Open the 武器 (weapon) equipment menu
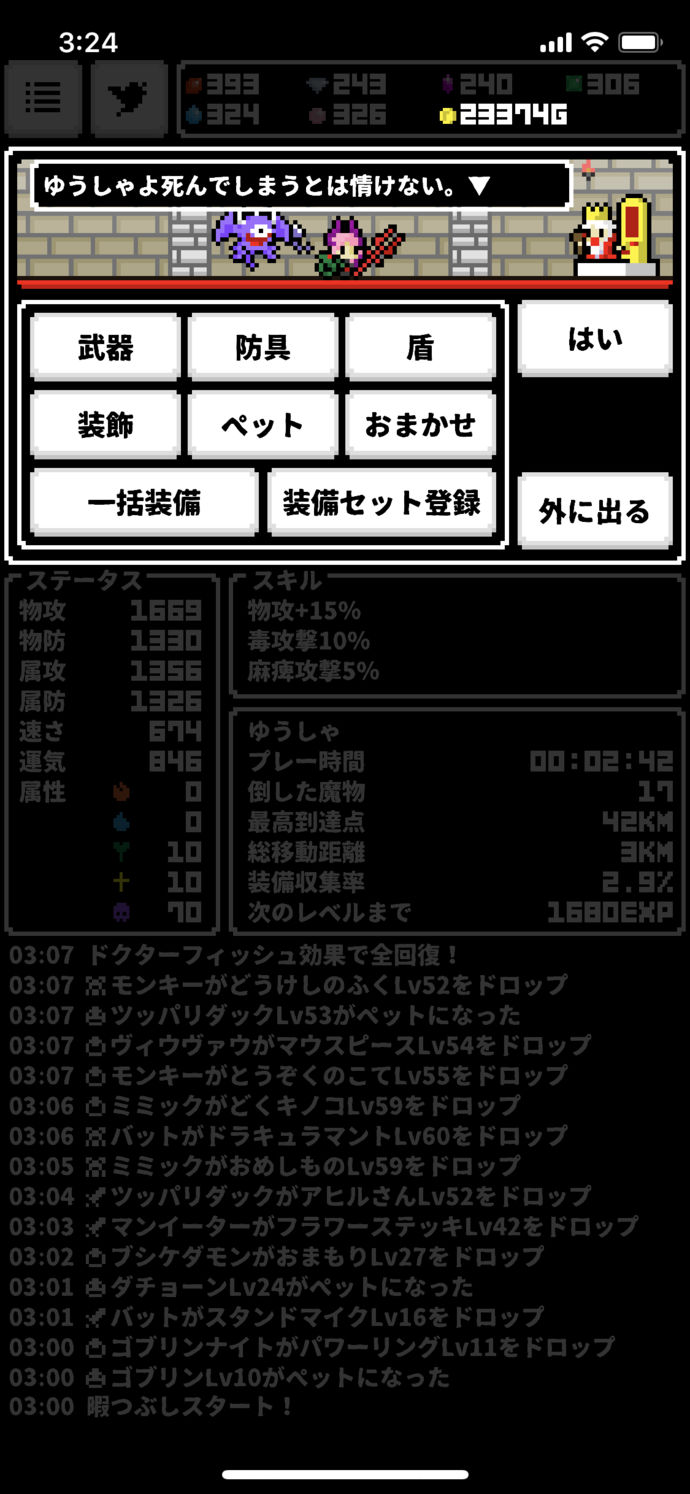Viewport: 690px width, 1494px height. point(106,347)
